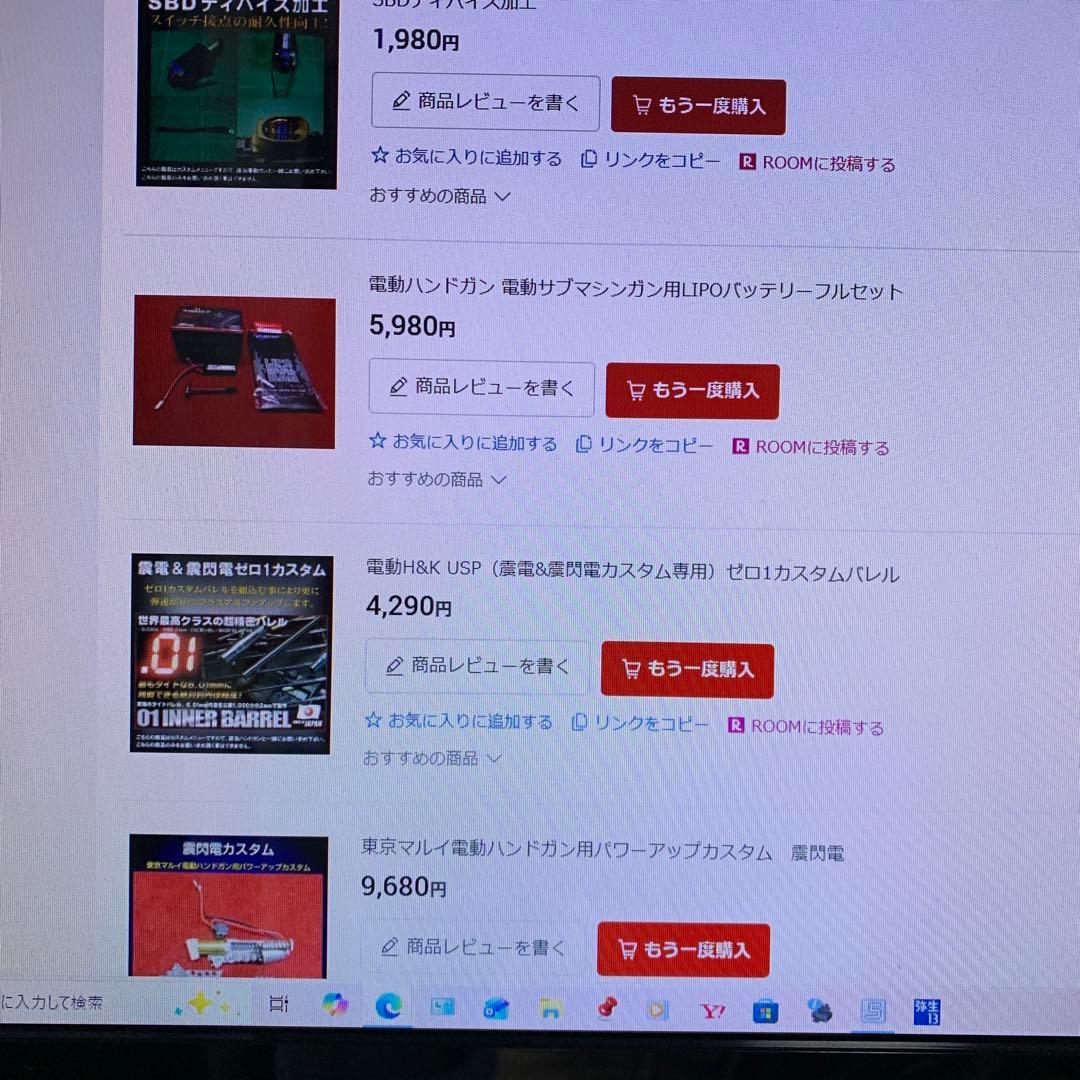Post the SBD item to ROOM
The image size is (1080, 1080).
click(x=817, y=163)
